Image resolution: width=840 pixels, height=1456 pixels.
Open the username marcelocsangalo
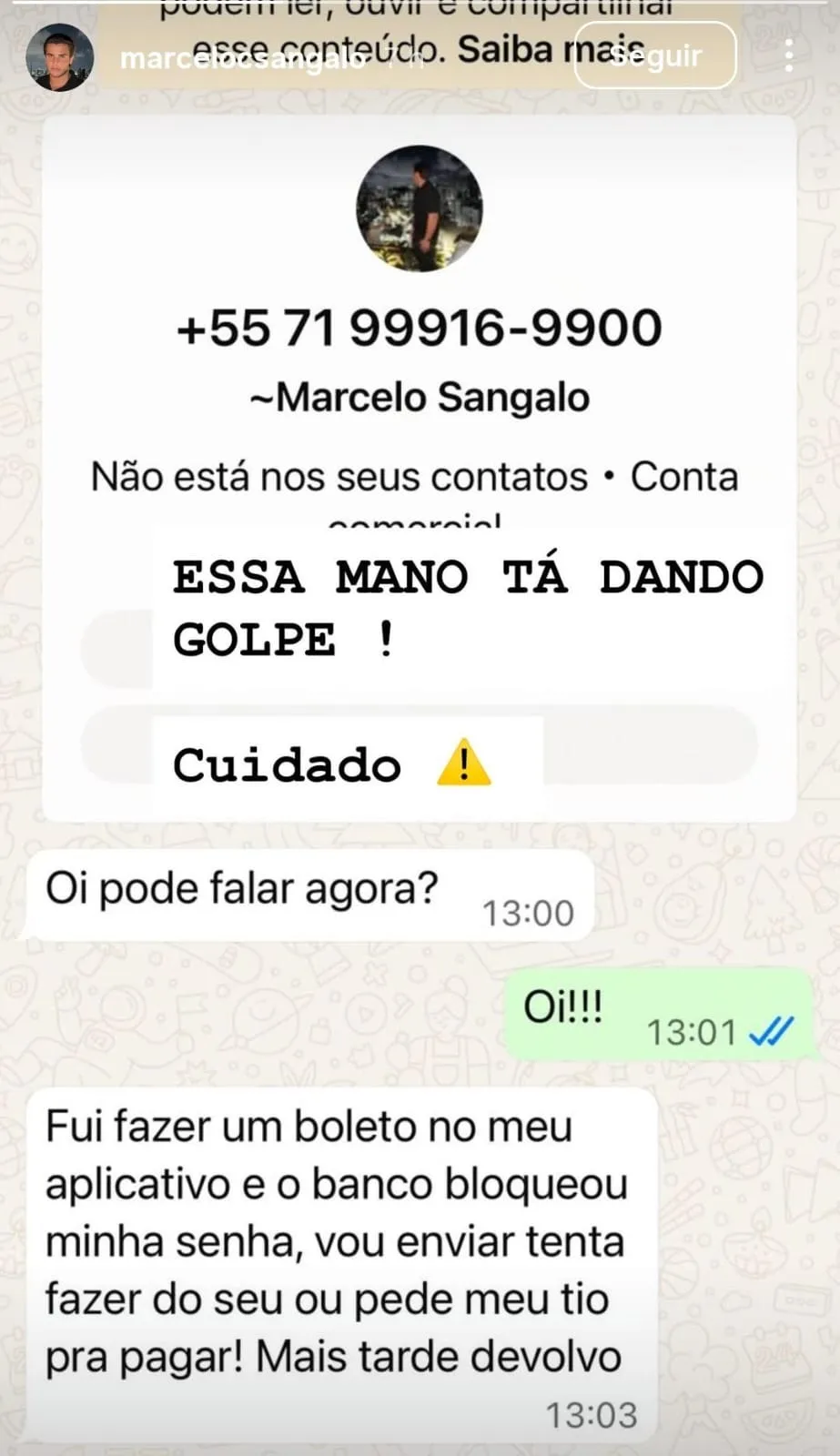click(x=242, y=56)
